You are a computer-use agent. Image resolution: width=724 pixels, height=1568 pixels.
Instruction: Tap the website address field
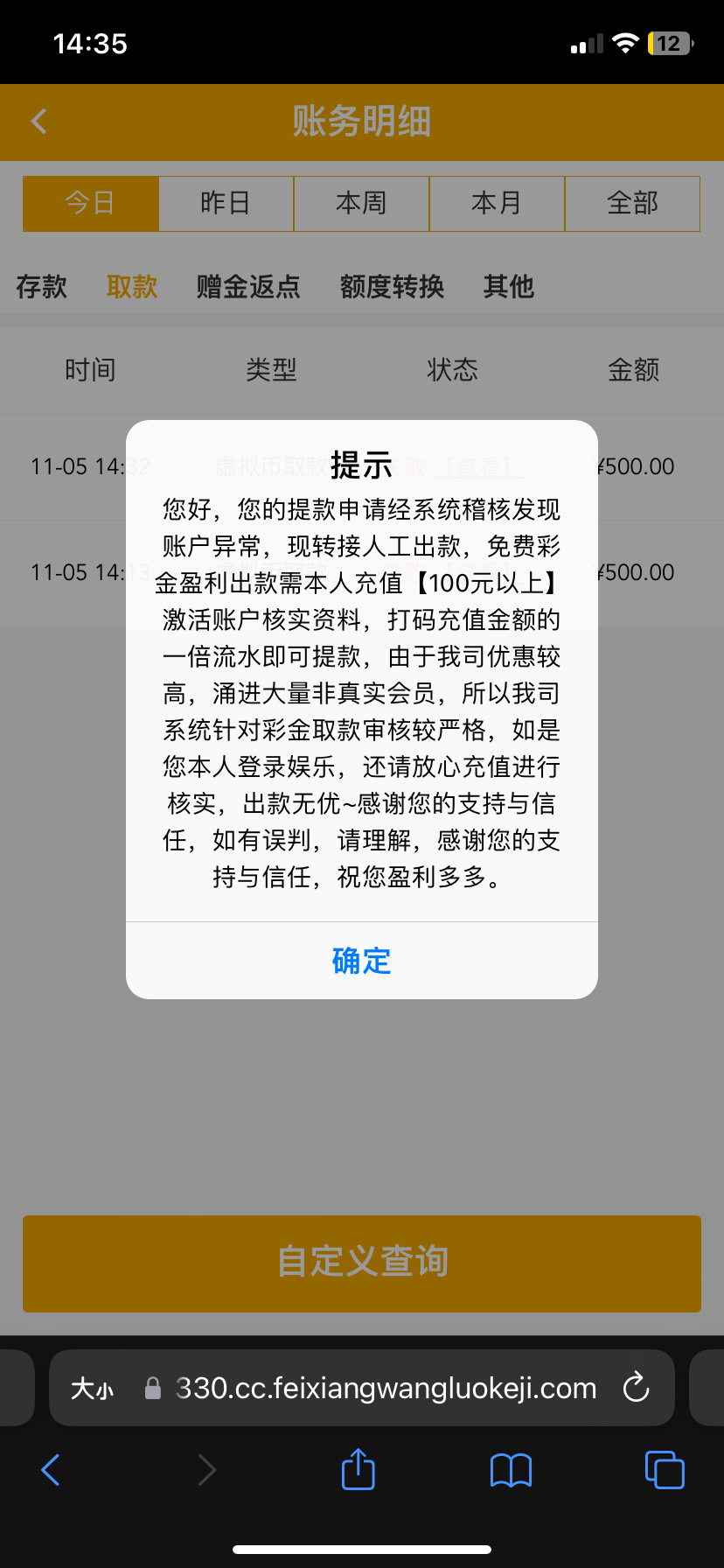(385, 1388)
